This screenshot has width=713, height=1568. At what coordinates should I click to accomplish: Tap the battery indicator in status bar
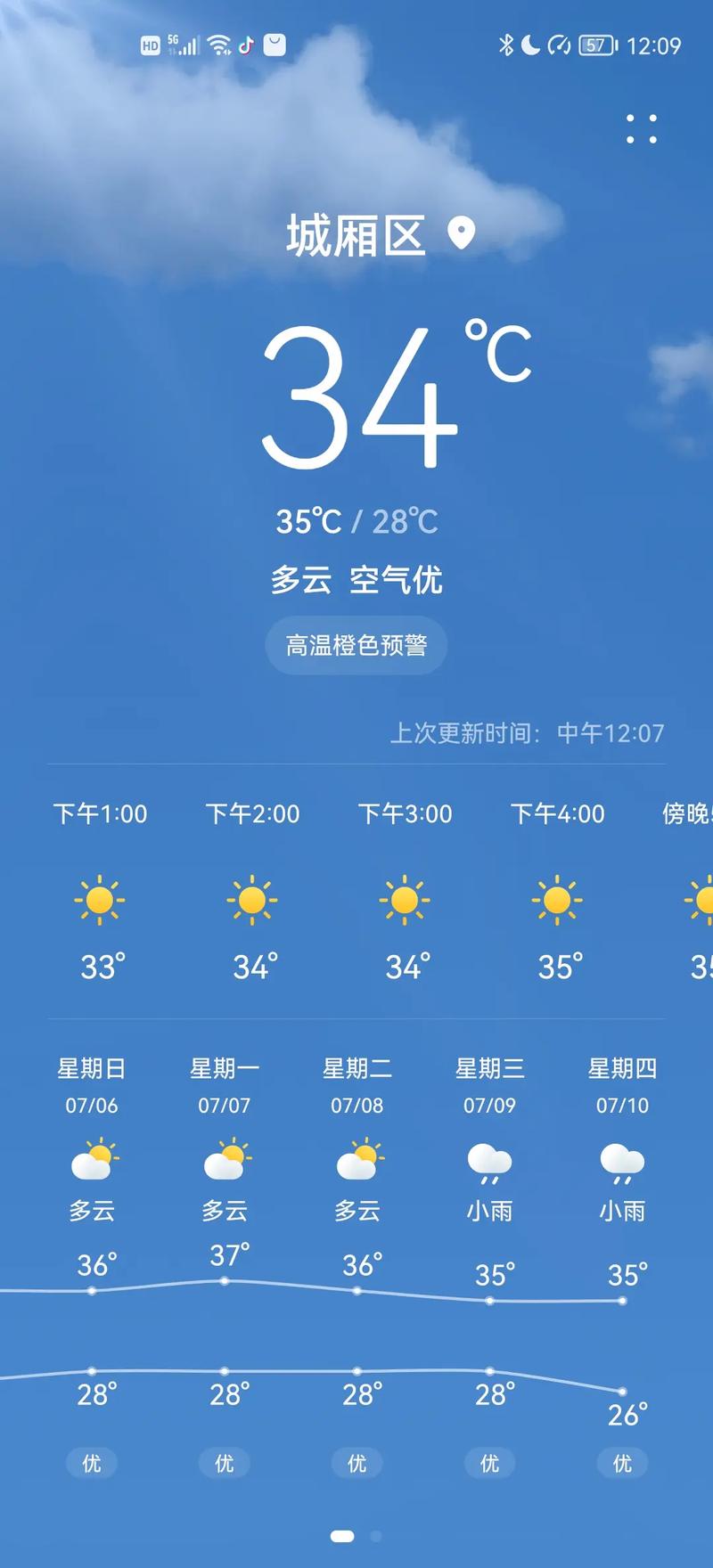click(x=595, y=44)
